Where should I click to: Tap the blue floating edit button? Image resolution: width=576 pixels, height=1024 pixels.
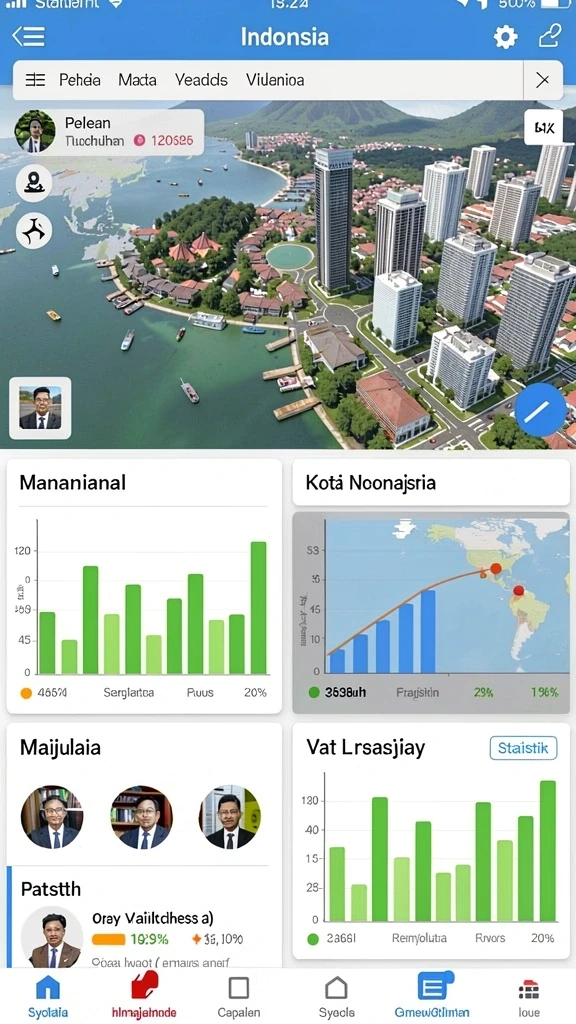pyautogui.click(x=540, y=410)
